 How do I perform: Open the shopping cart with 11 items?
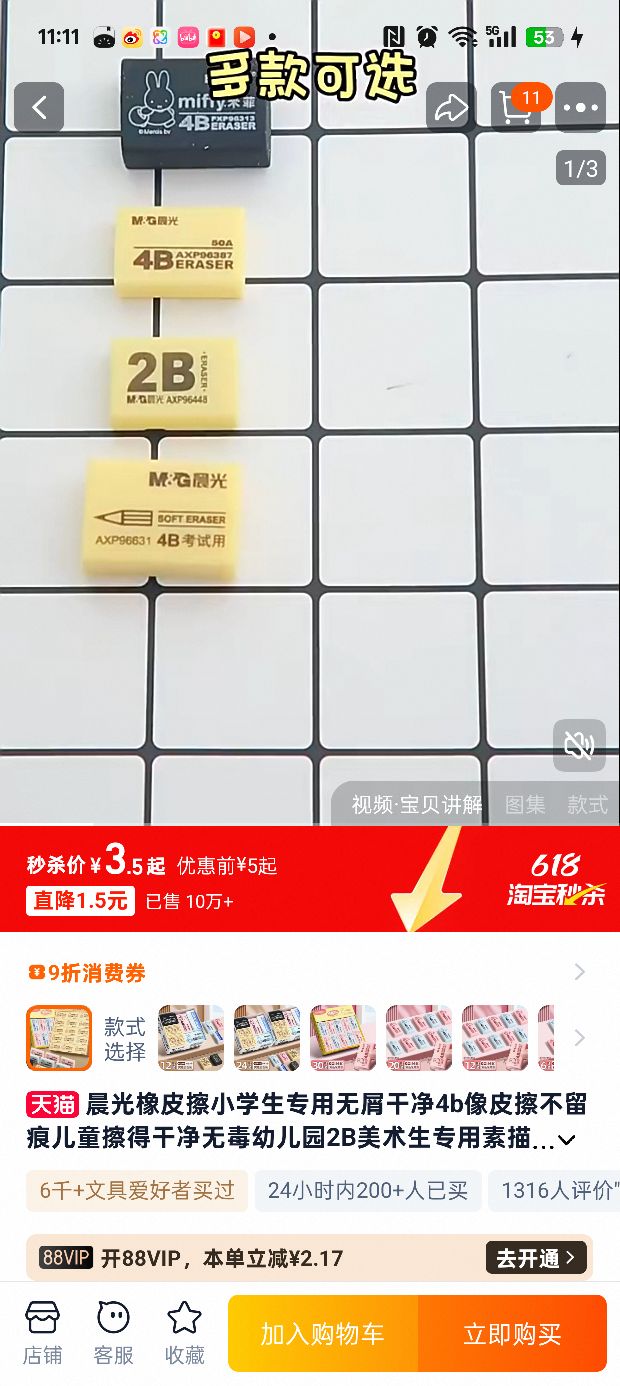tap(516, 108)
